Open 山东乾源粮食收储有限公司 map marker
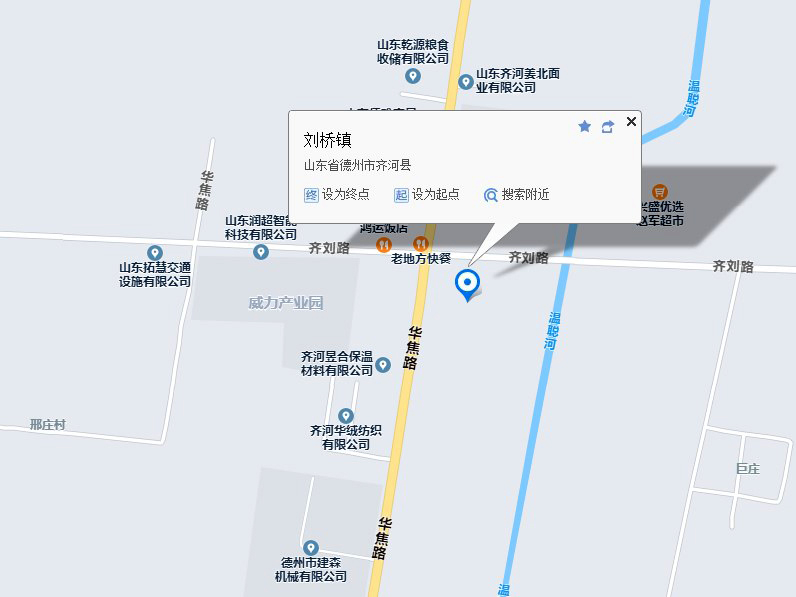 tap(412, 75)
